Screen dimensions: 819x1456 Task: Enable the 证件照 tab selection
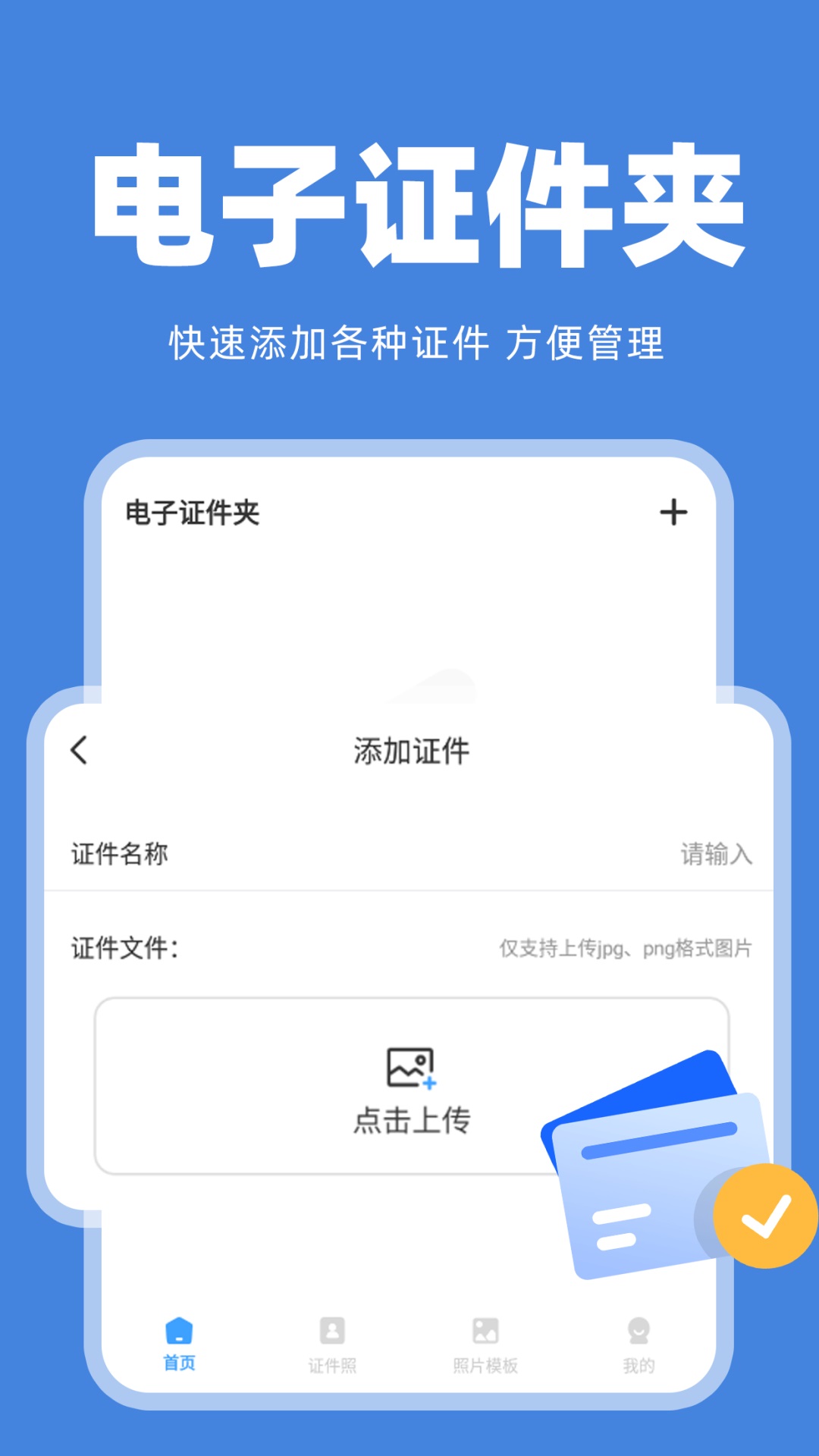pos(331,1346)
